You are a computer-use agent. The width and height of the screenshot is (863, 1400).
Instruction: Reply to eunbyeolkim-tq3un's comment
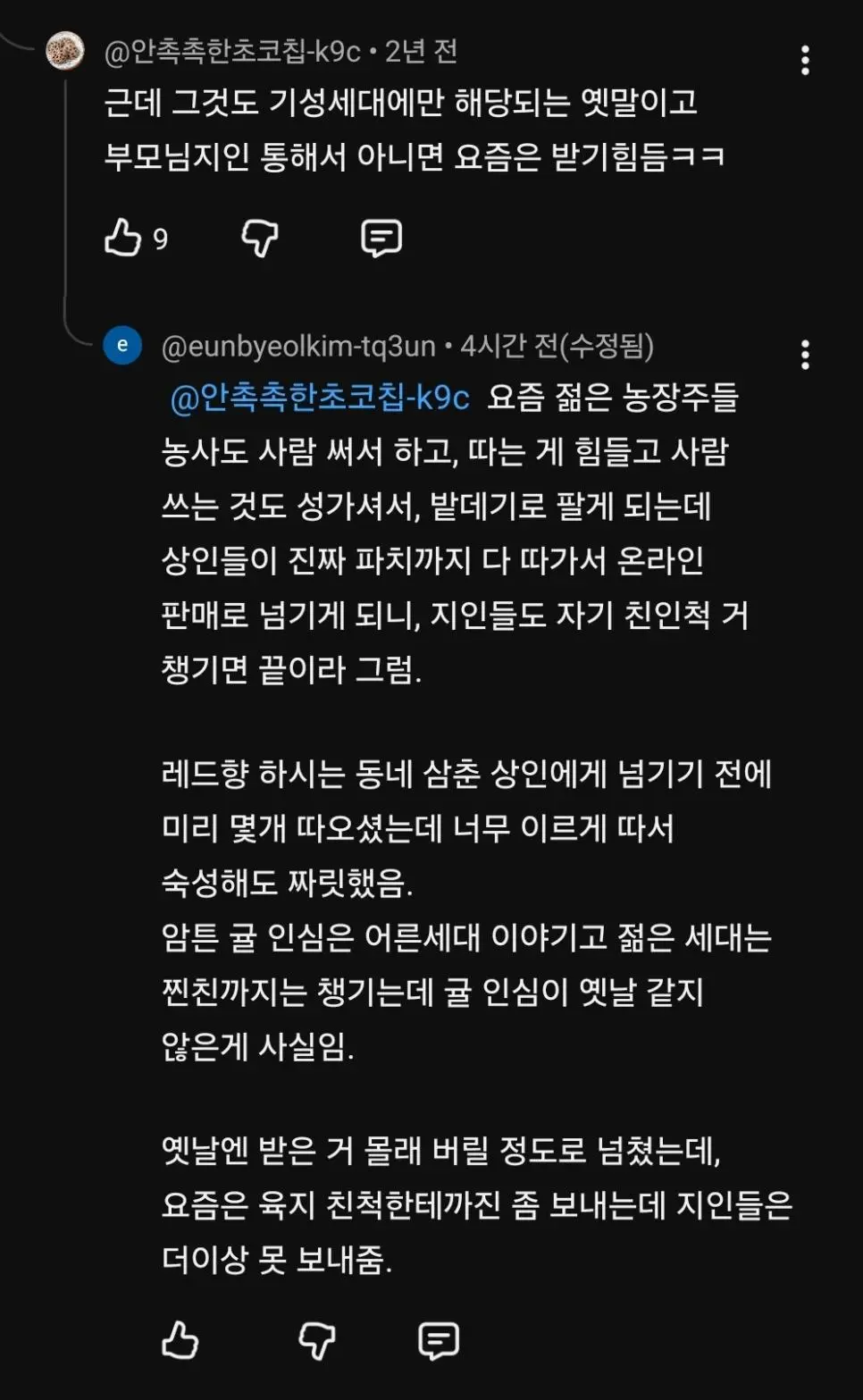[x=438, y=1340]
